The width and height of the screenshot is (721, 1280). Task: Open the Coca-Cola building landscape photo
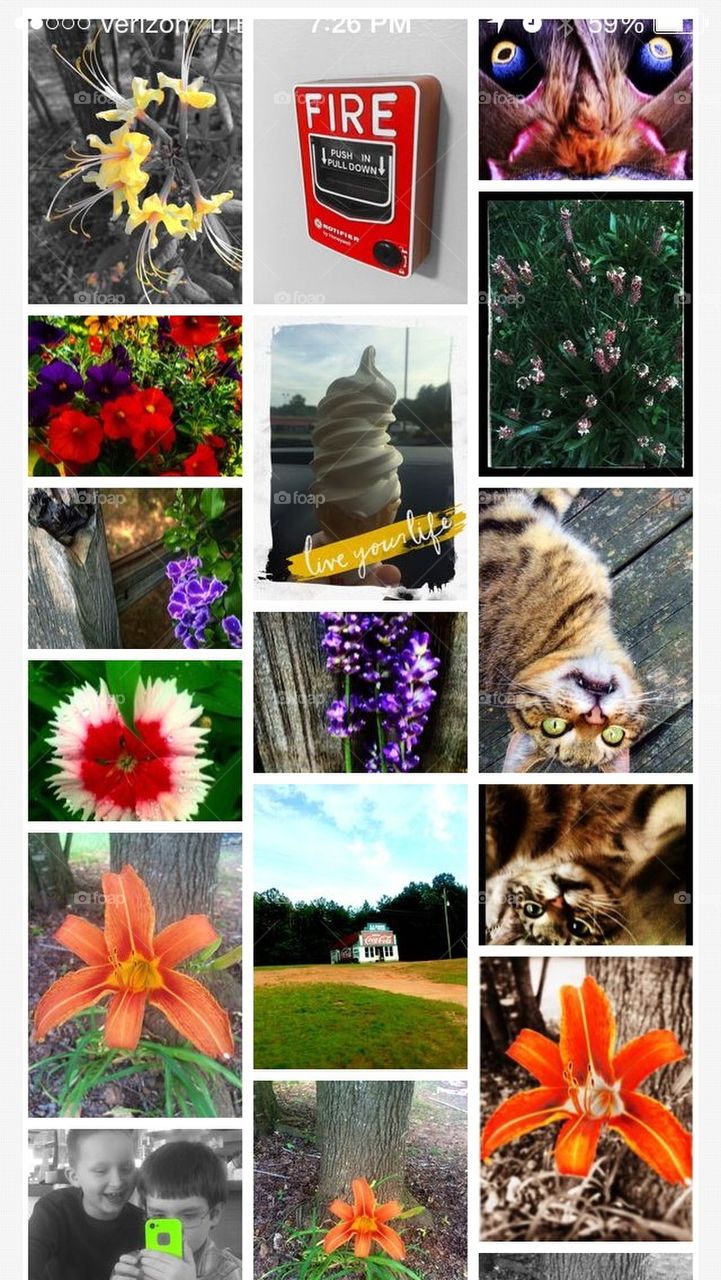pos(360,925)
